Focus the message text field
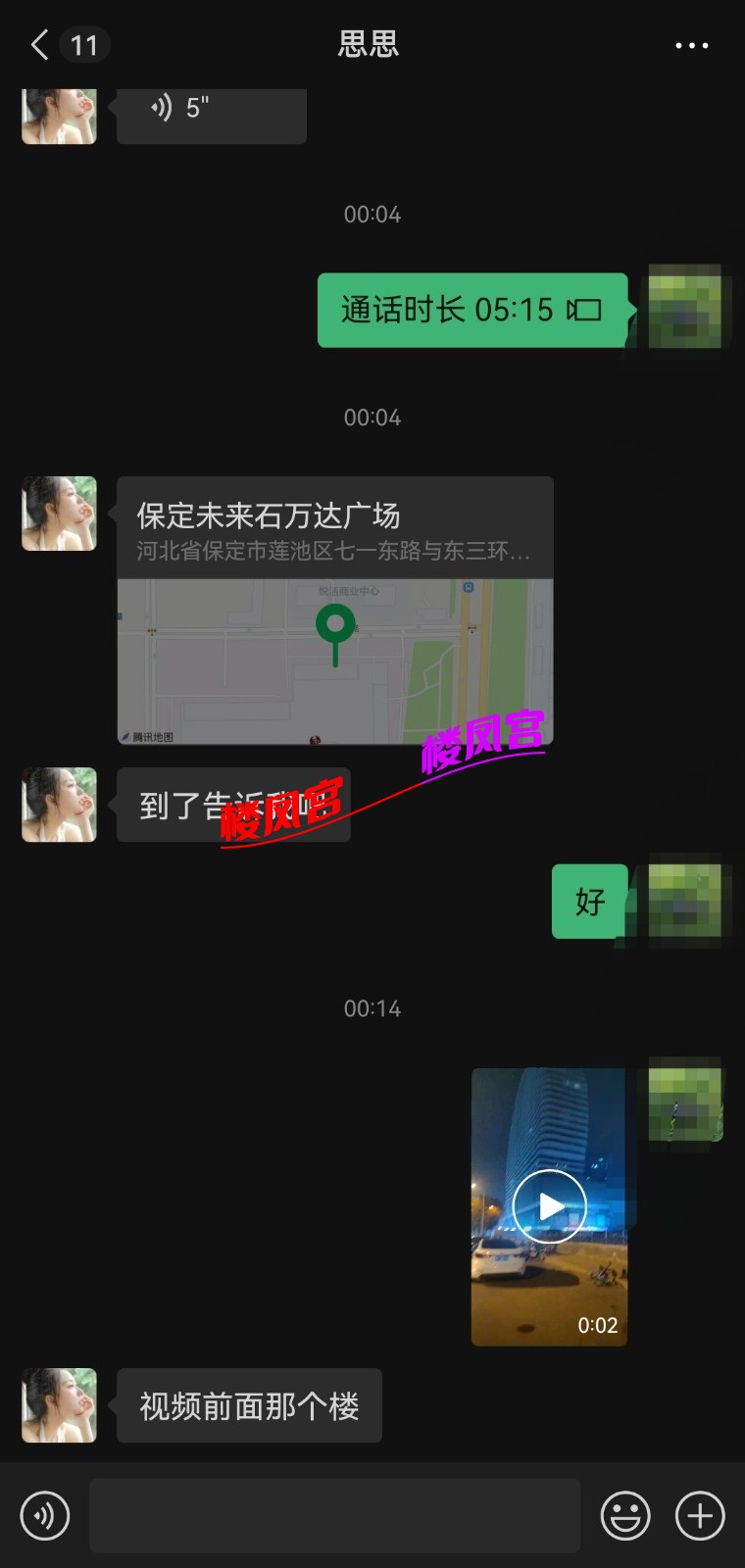Image resolution: width=745 pixels, height=1568 pixels. 334,1516
